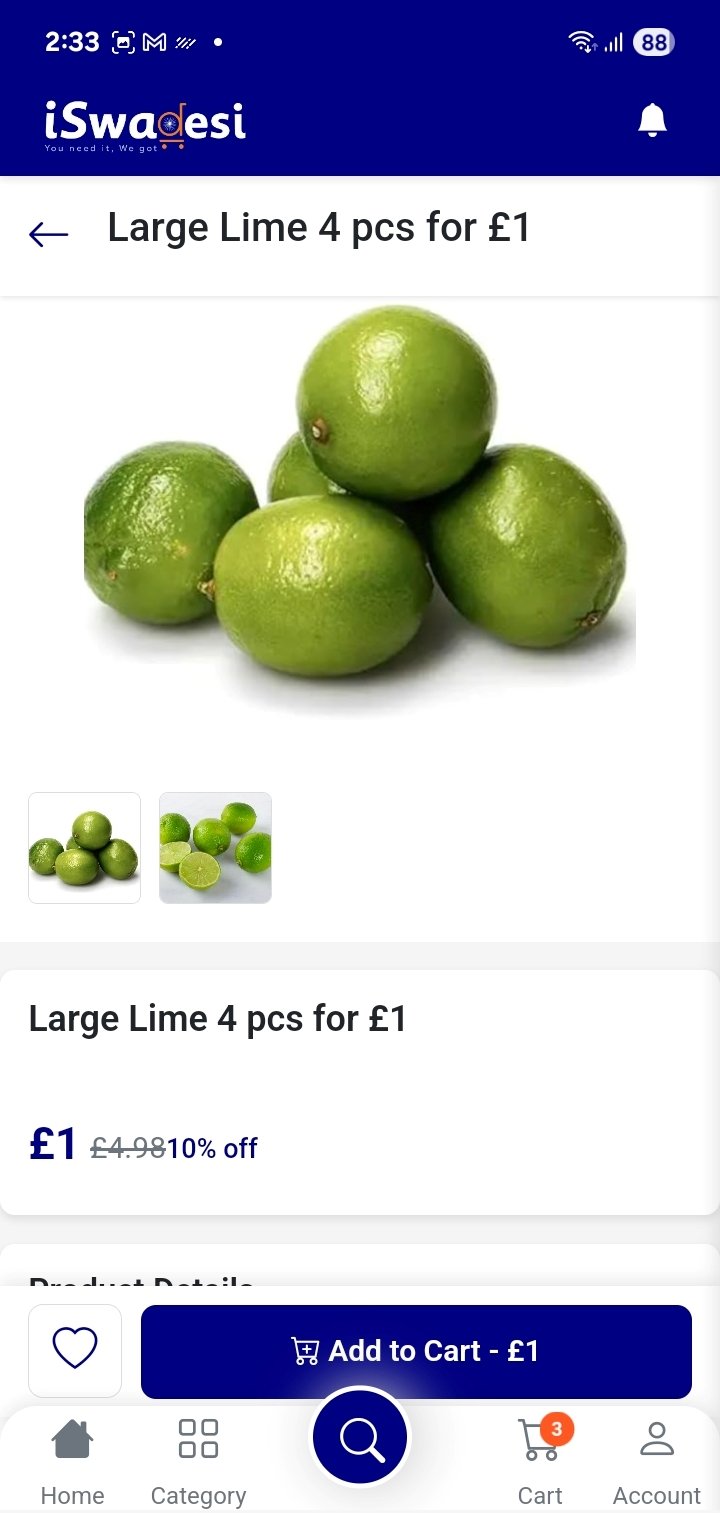
Task: Toggle the wishlist heart for this lime product
Action: tap(74, 1350)
